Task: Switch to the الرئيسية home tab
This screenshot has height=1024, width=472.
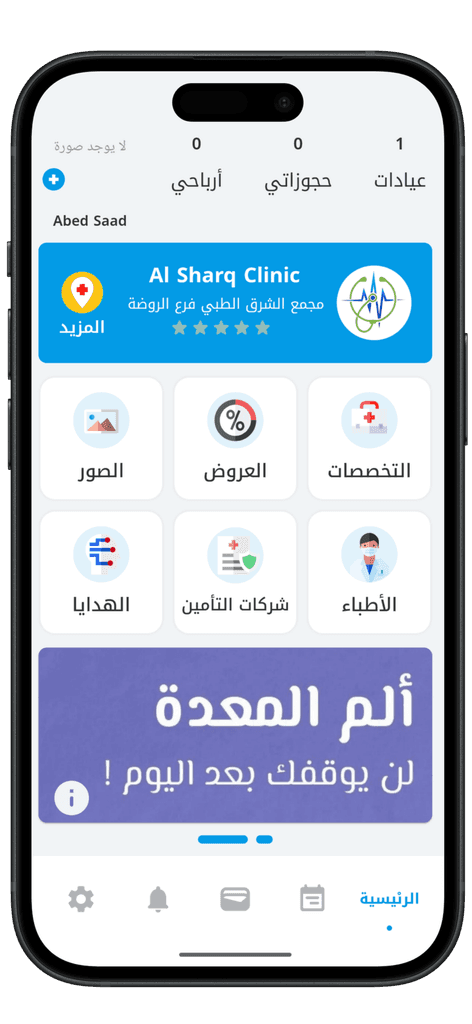Action: pos(389,900)
